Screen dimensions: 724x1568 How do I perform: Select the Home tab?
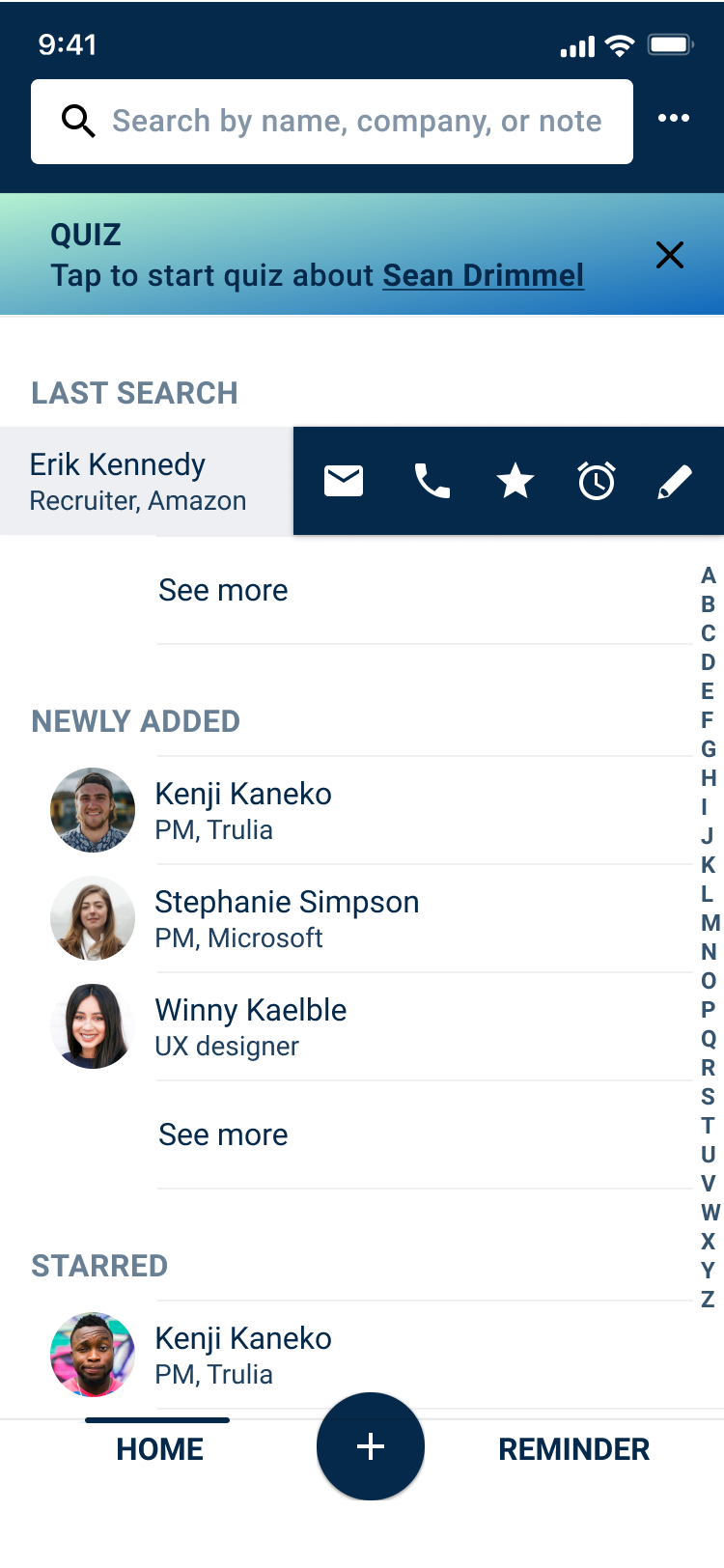(x=159, y=1449)
